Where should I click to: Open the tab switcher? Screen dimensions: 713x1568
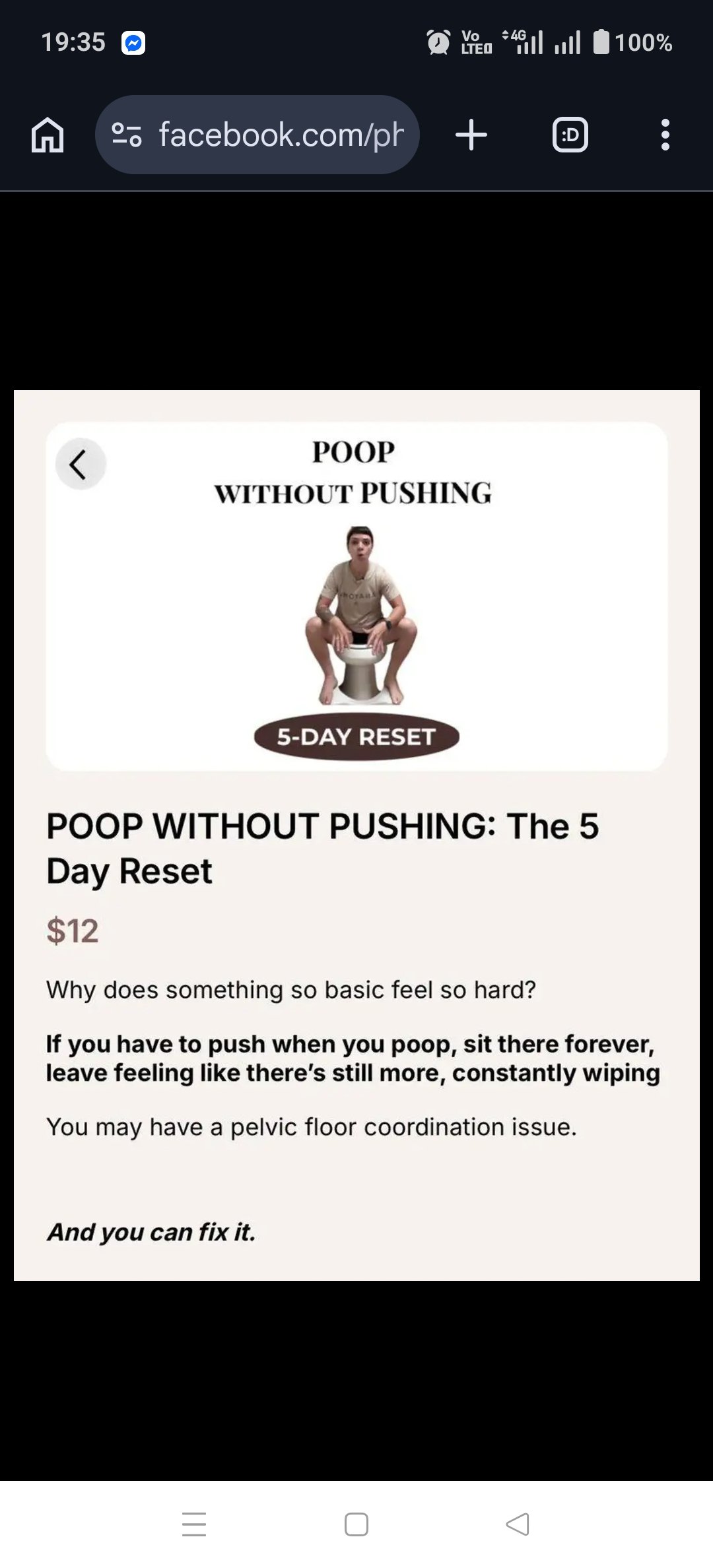tap(570, 135)
